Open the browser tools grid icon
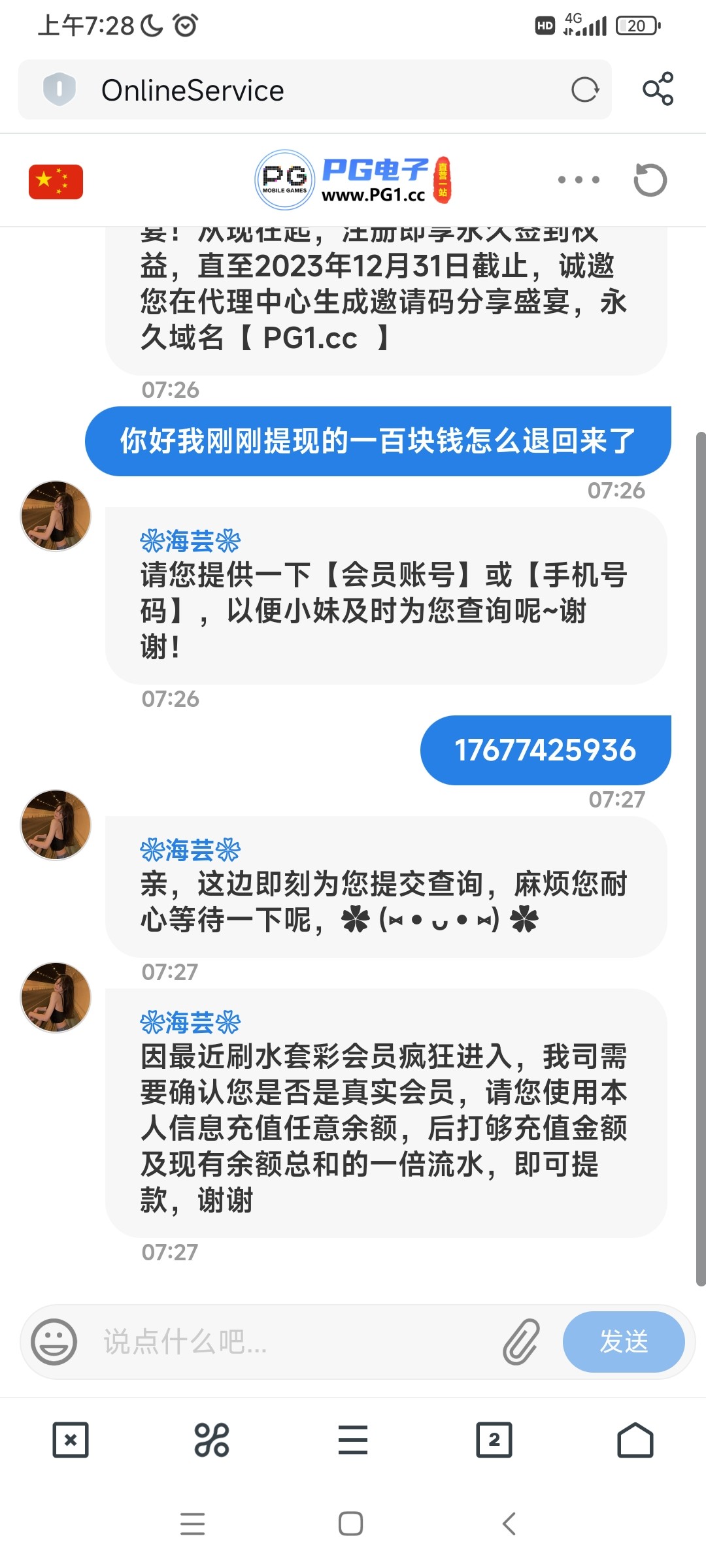 click(212, 1440)
